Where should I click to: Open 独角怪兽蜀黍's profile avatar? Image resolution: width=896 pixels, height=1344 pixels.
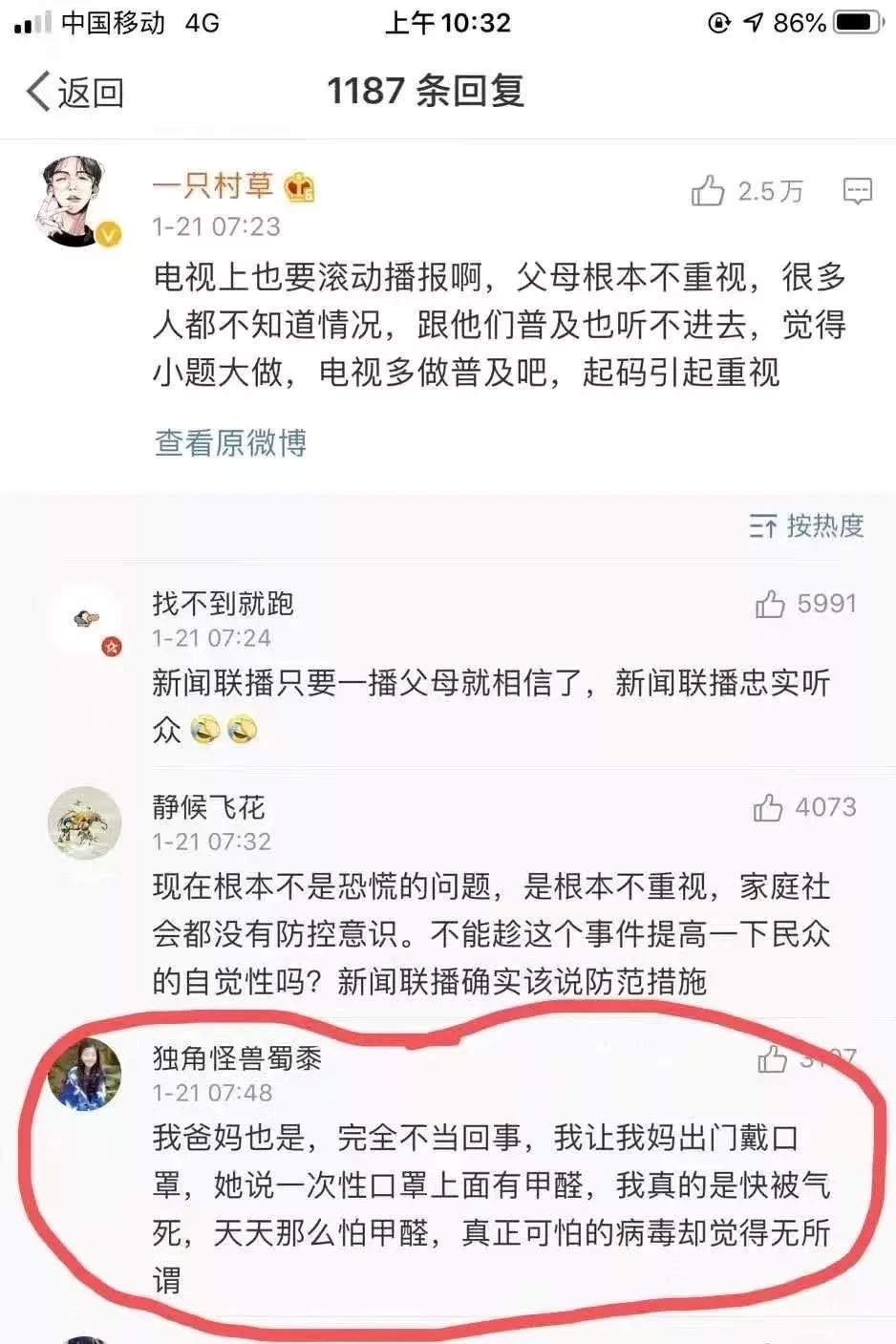coord(85,1074)
